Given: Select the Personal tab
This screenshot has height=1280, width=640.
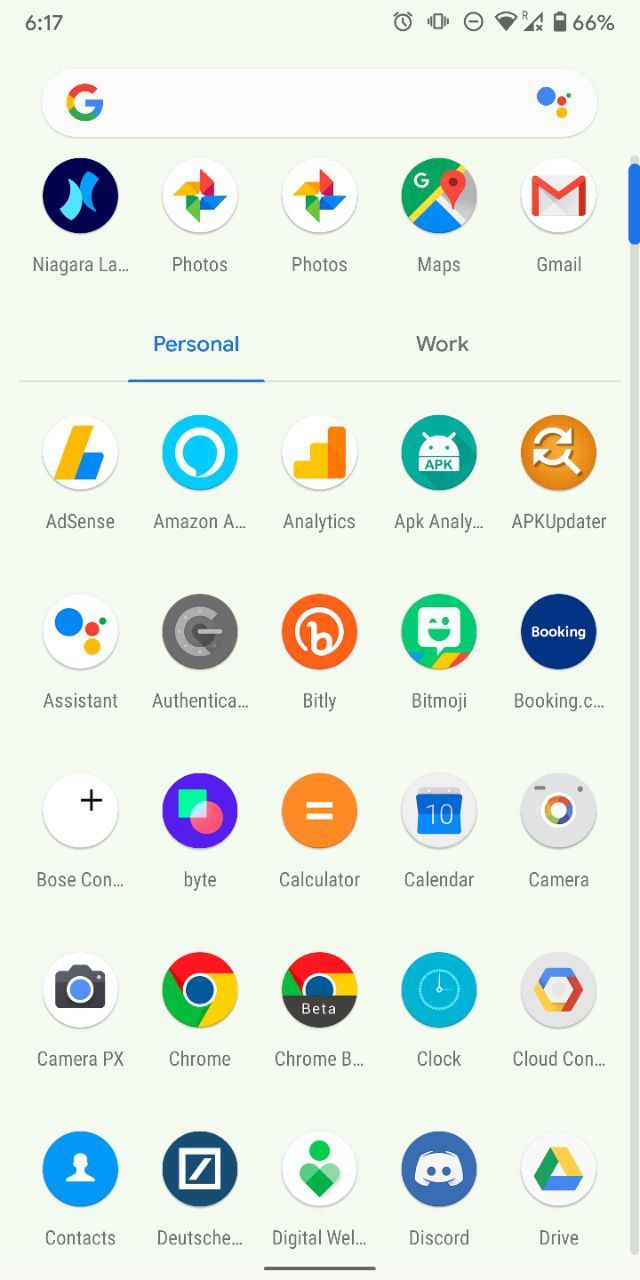Looking at the screenshot, I should pos(196,344).
